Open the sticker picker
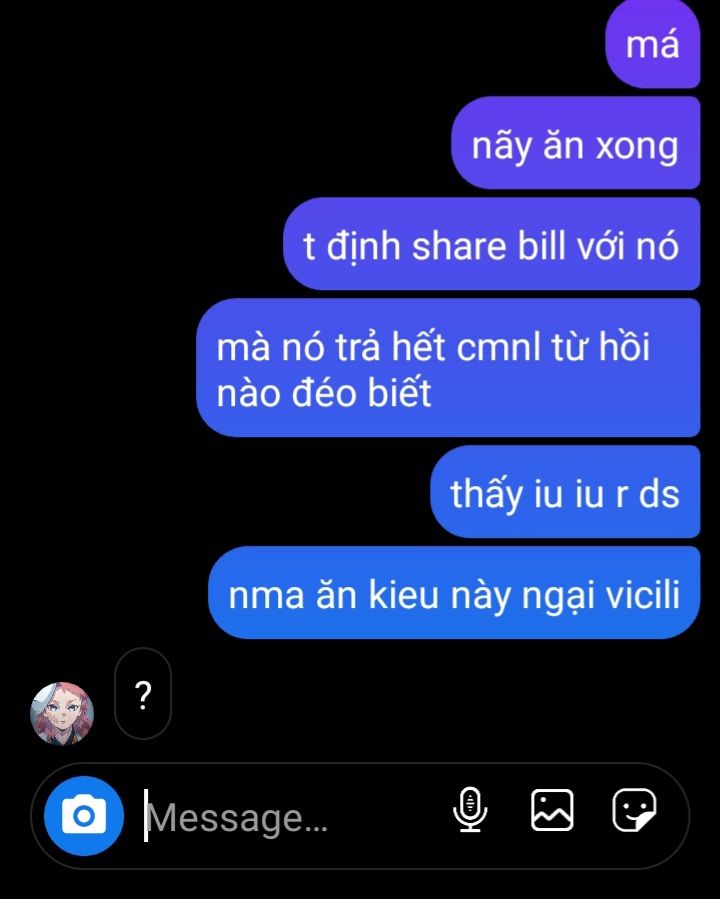Viewport: 720px width, 899px height. click(634, 810)
